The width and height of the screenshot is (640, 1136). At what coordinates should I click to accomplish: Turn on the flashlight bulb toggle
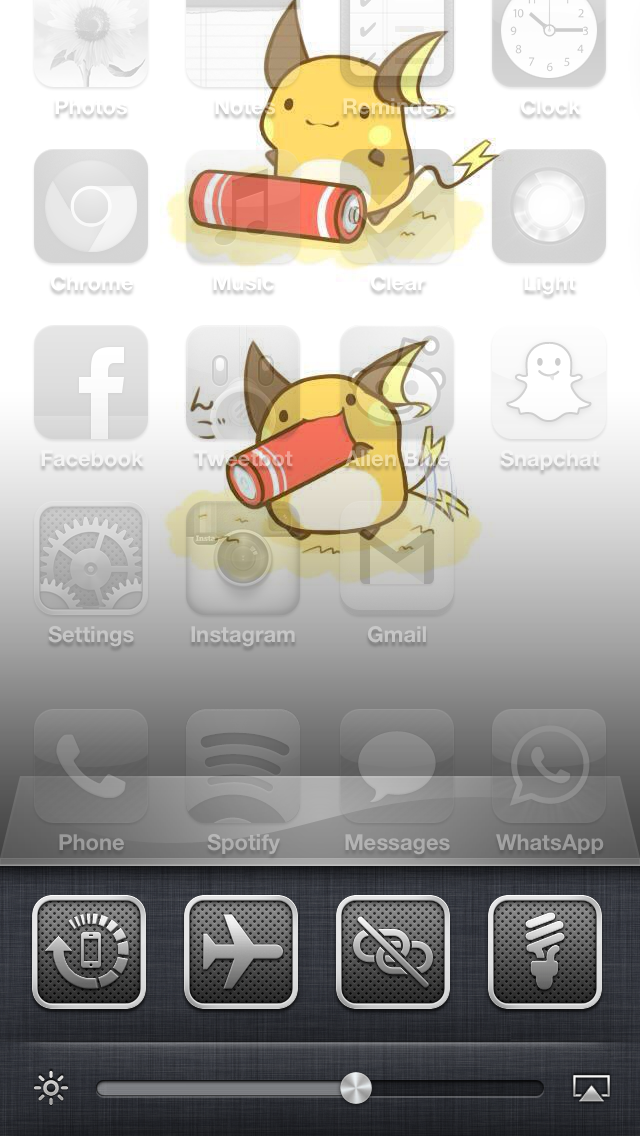[x=545, y=951]
